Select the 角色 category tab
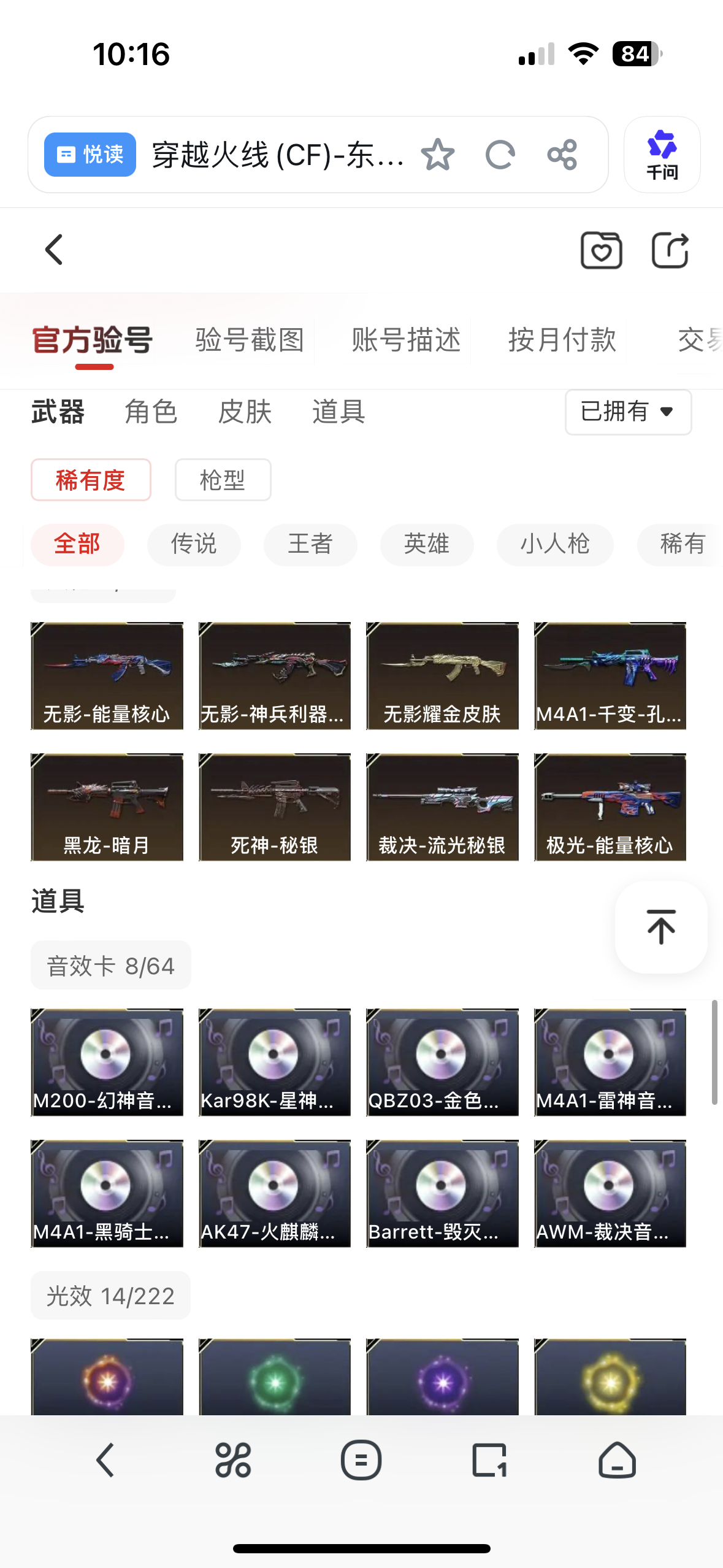The height and width of the screenshot is (1568, 723). (x=151, y=412)
